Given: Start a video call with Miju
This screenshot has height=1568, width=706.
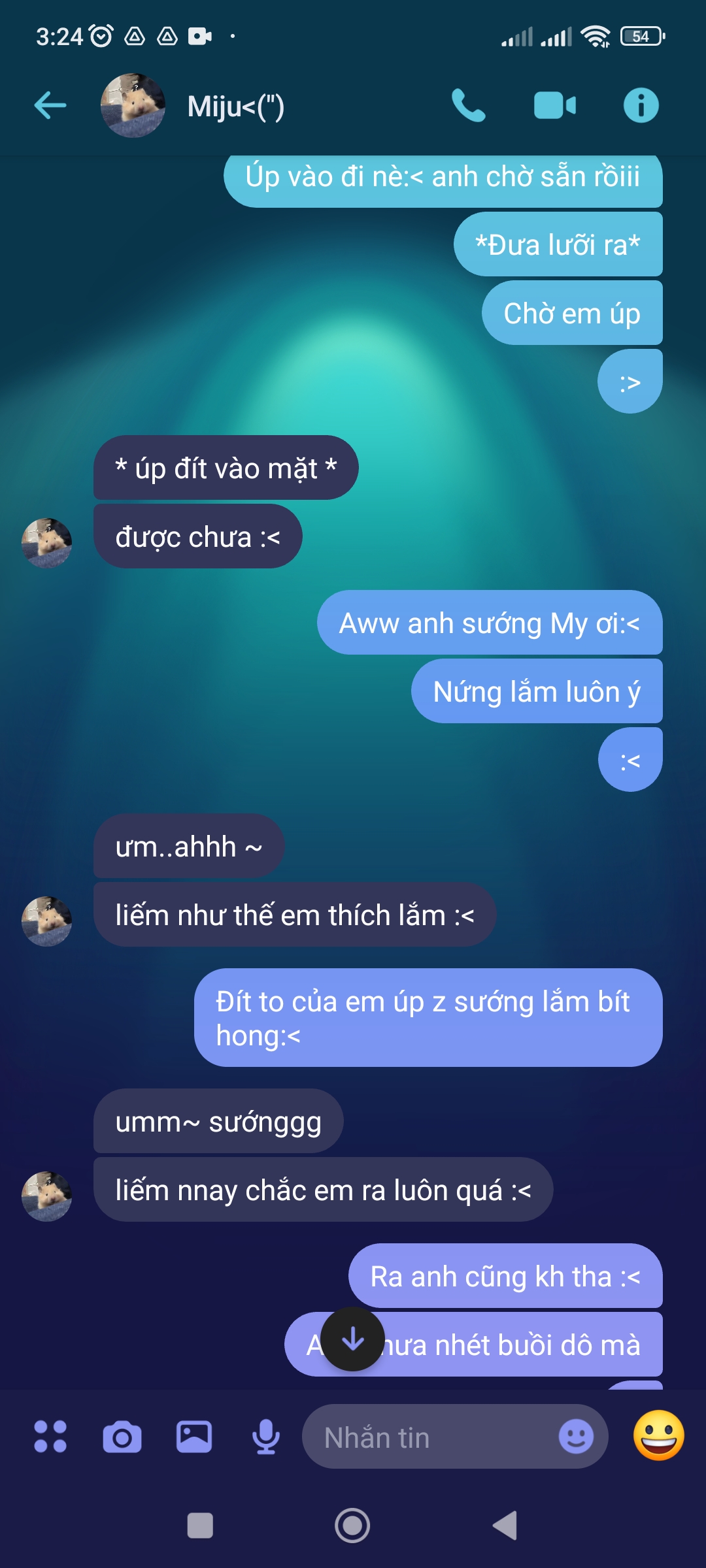Looking at the screenshot, I should [x=554, y=105].
